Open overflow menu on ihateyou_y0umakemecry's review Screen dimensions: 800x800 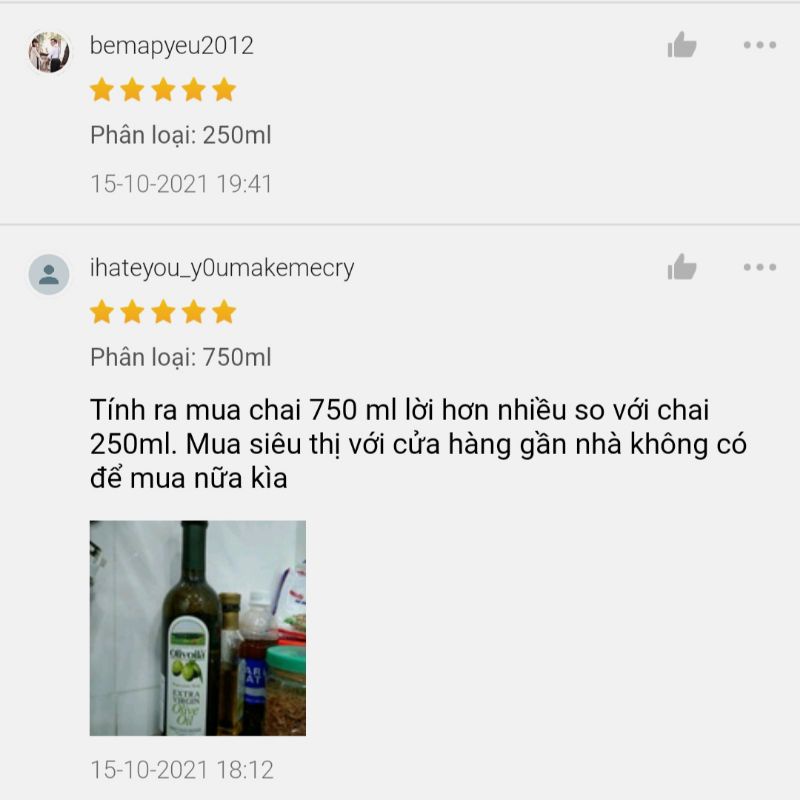click(x=759, y=267)
